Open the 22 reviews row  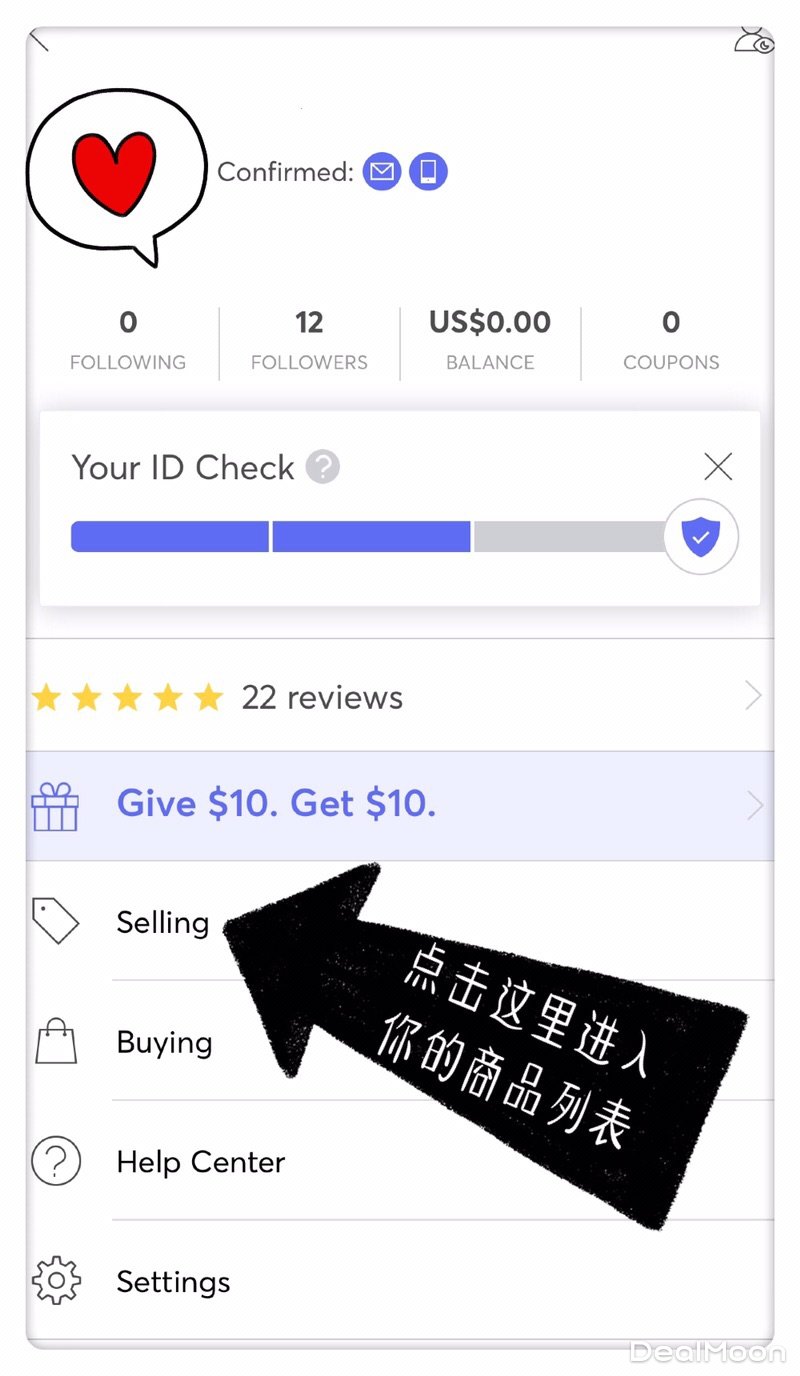(400, 697)
